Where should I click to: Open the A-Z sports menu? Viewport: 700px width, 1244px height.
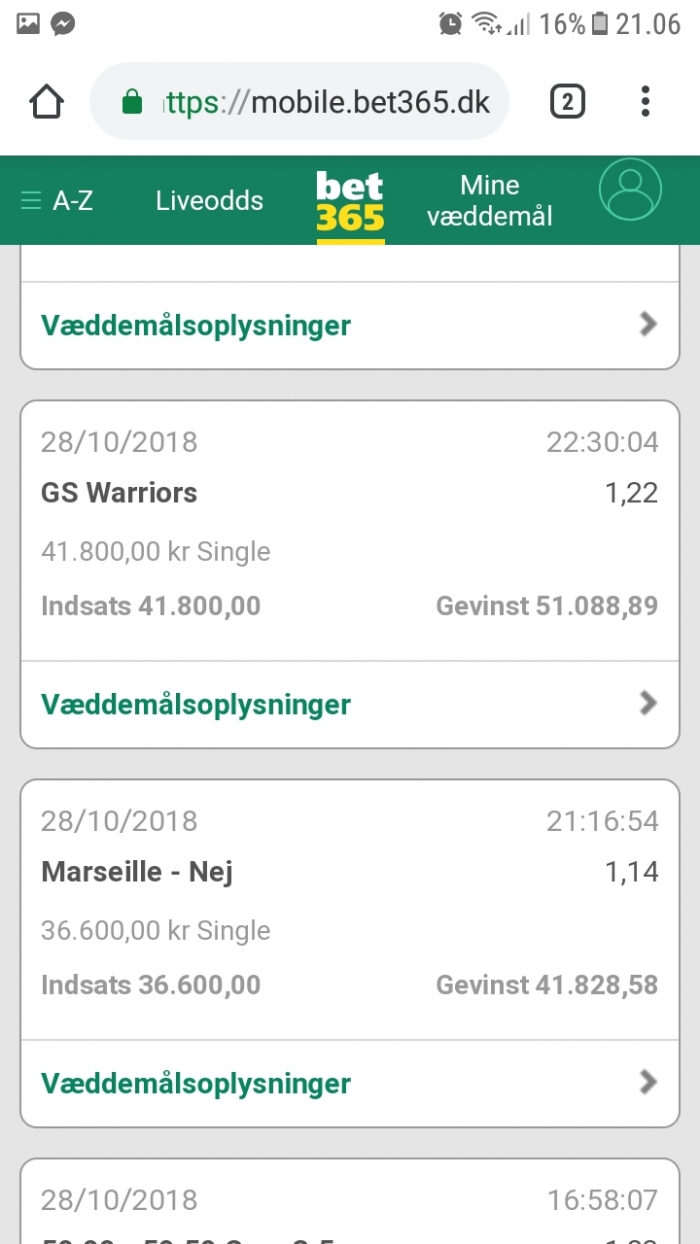tap(57, 201)
